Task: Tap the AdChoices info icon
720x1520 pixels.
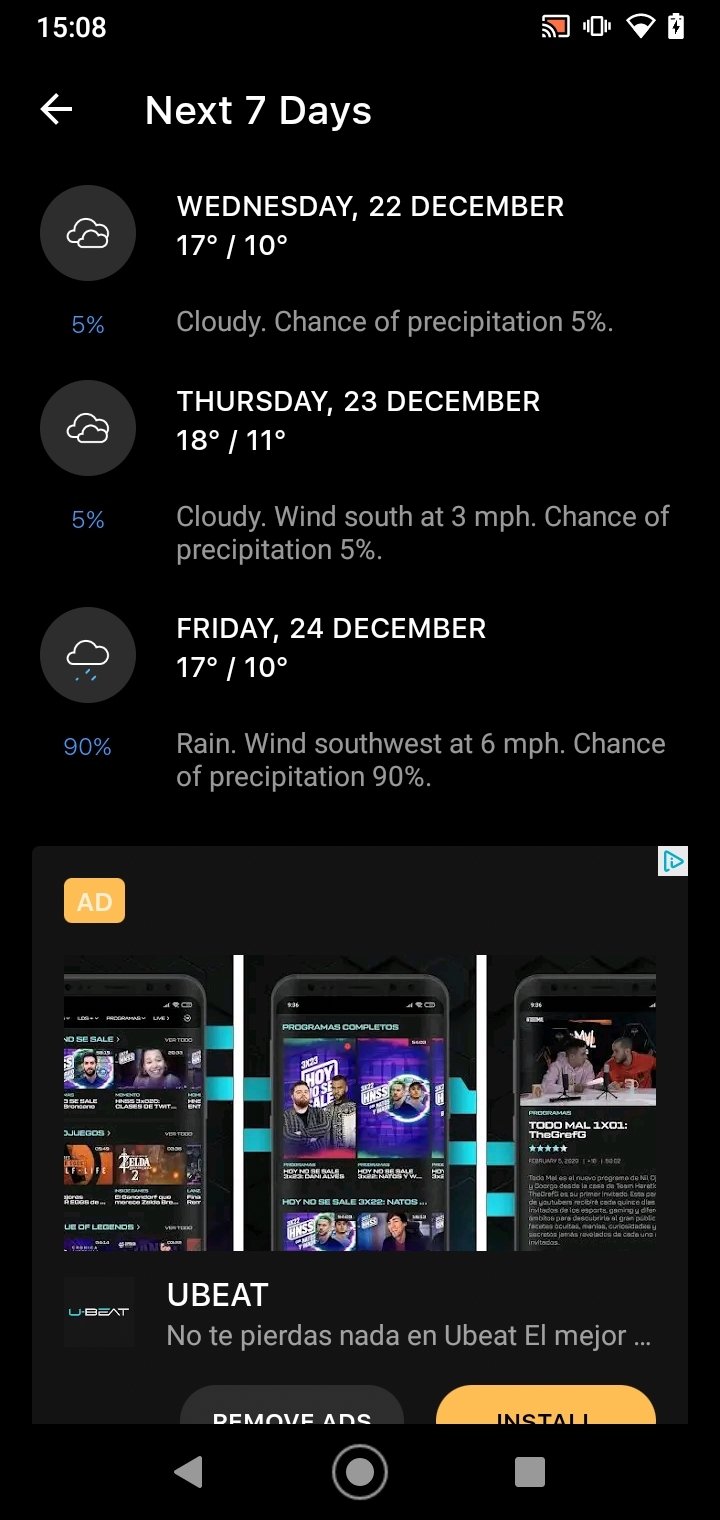Action: pyautogui.click(x=673, y=861)
